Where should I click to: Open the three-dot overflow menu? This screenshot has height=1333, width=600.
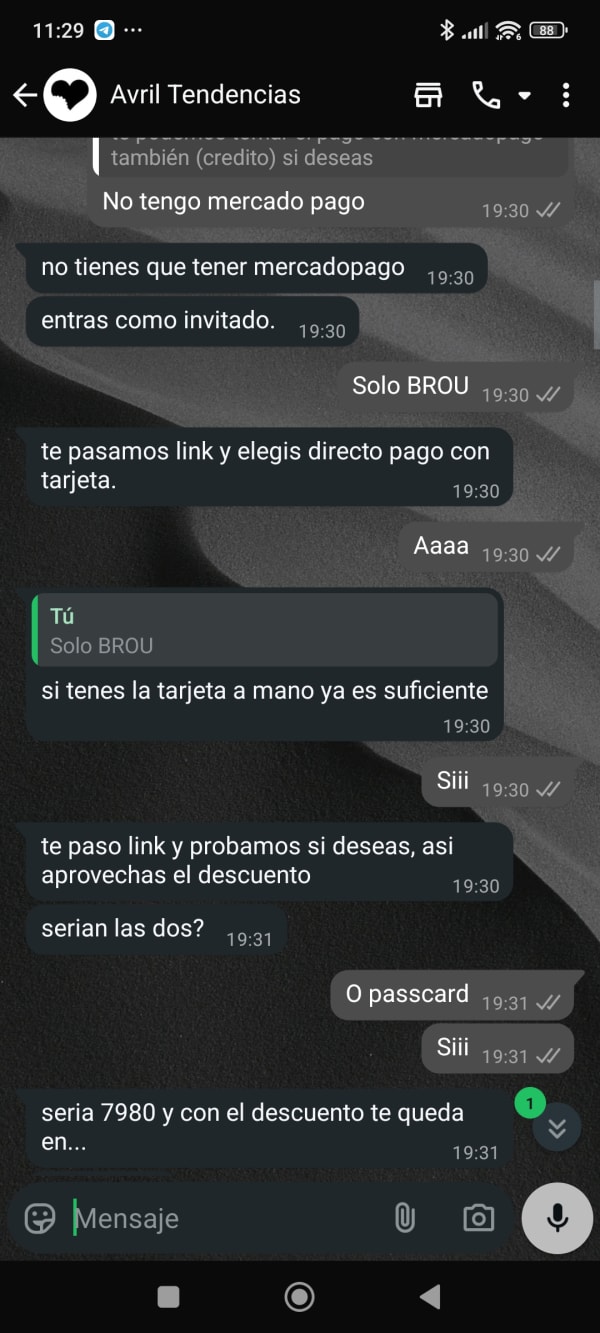click(x=566, y=95)
